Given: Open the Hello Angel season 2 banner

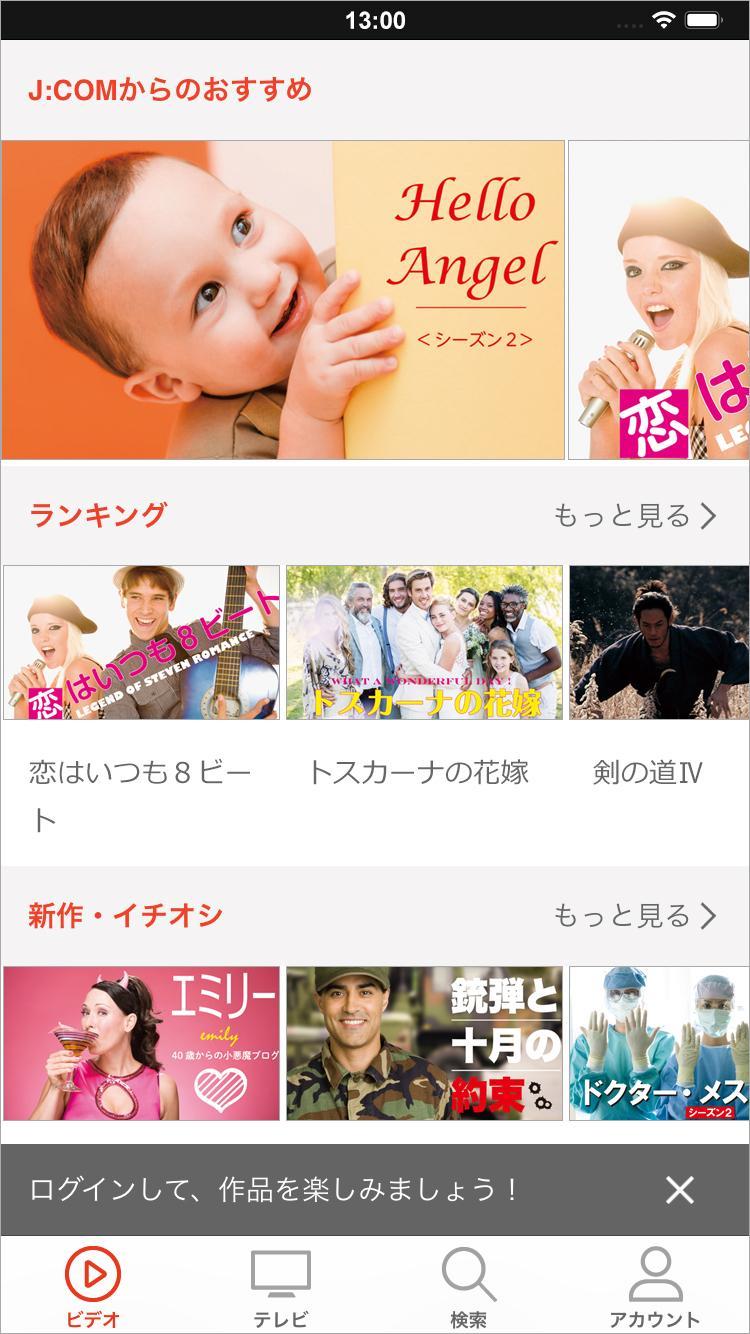Looking at the screenshot, I should (x=283, y=300).
